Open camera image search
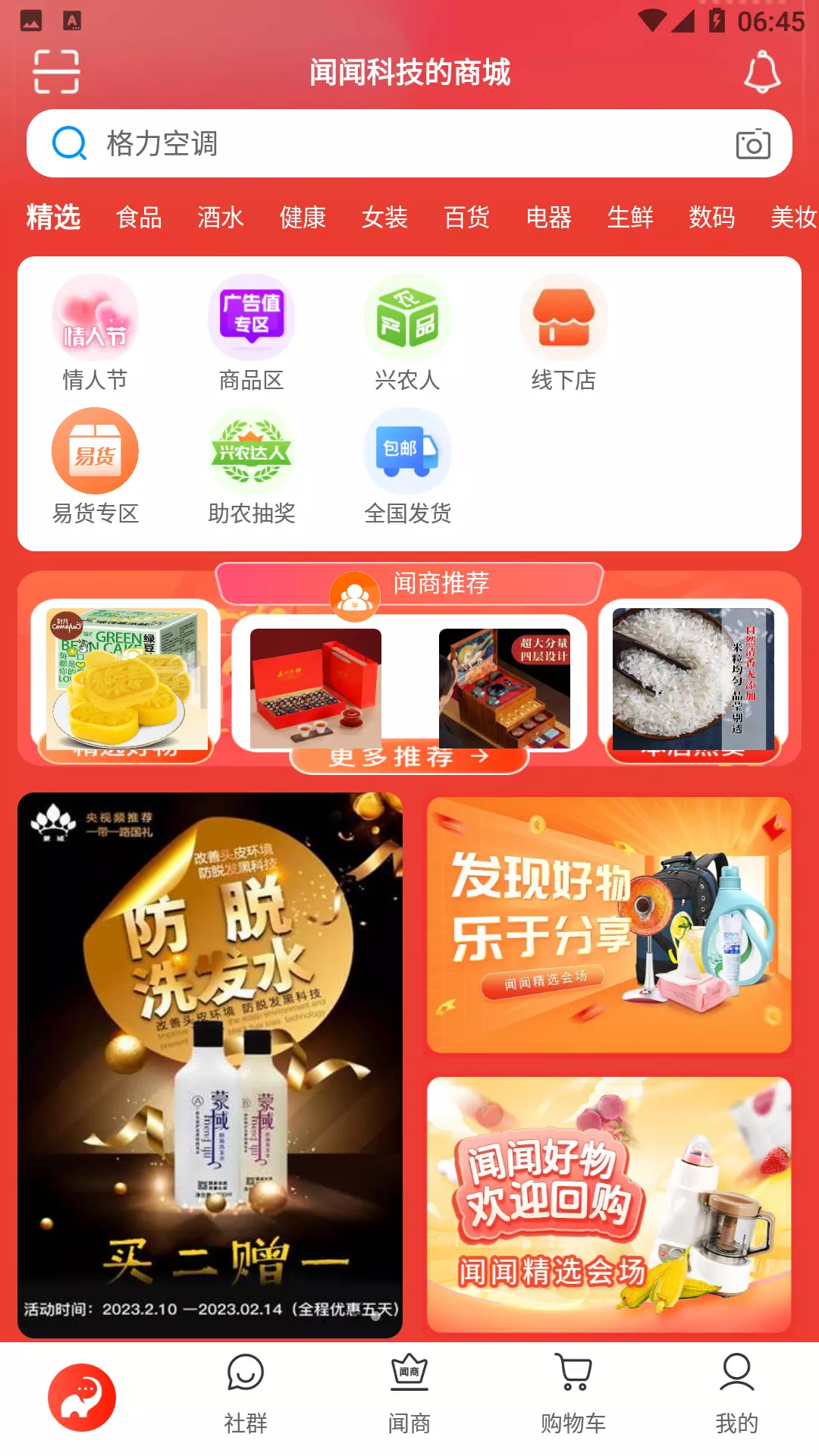Viewport: 819px width, 1456px height. point(753,143)
